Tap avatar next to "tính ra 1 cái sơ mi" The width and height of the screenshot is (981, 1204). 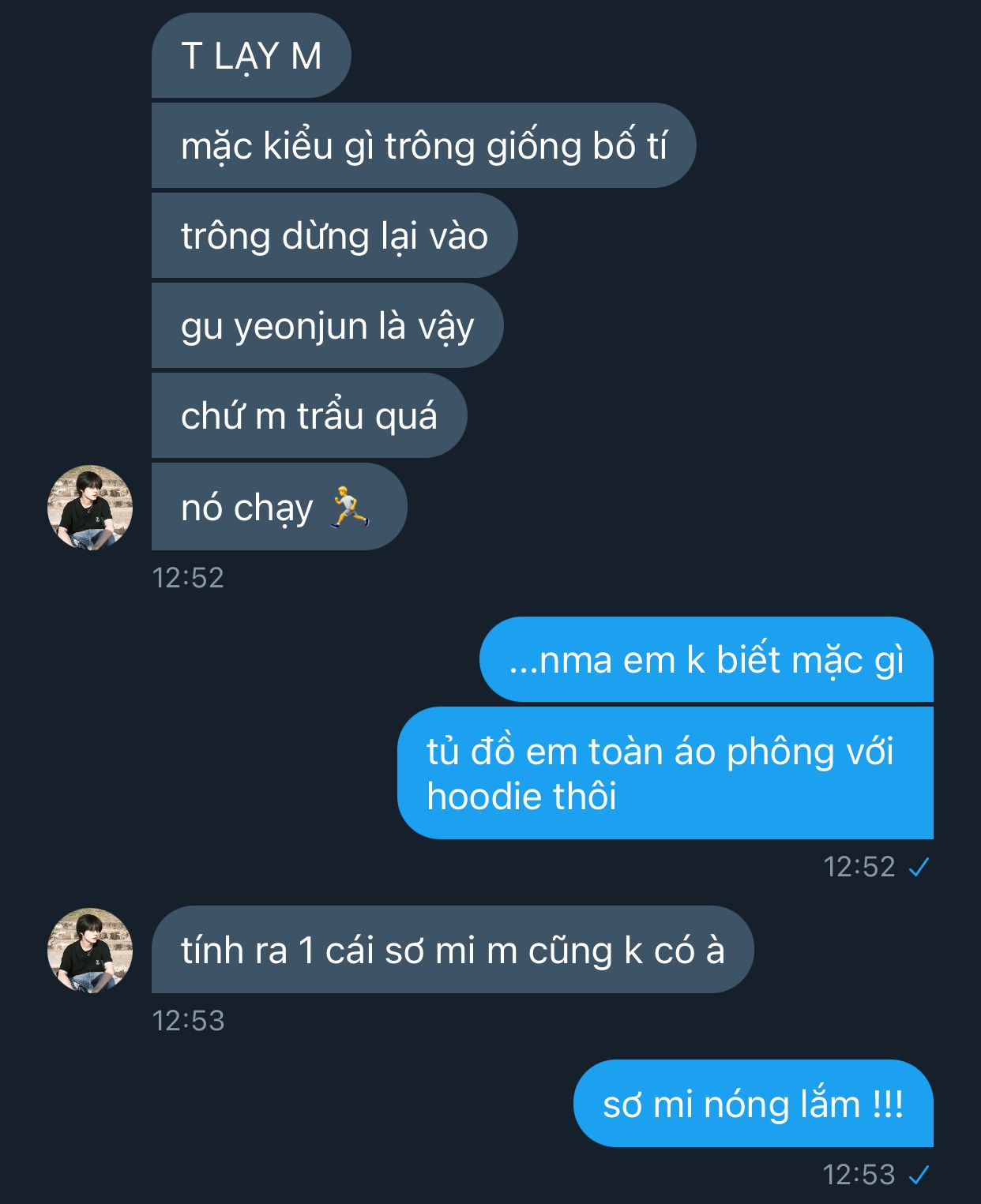click(x=90, y=950)
